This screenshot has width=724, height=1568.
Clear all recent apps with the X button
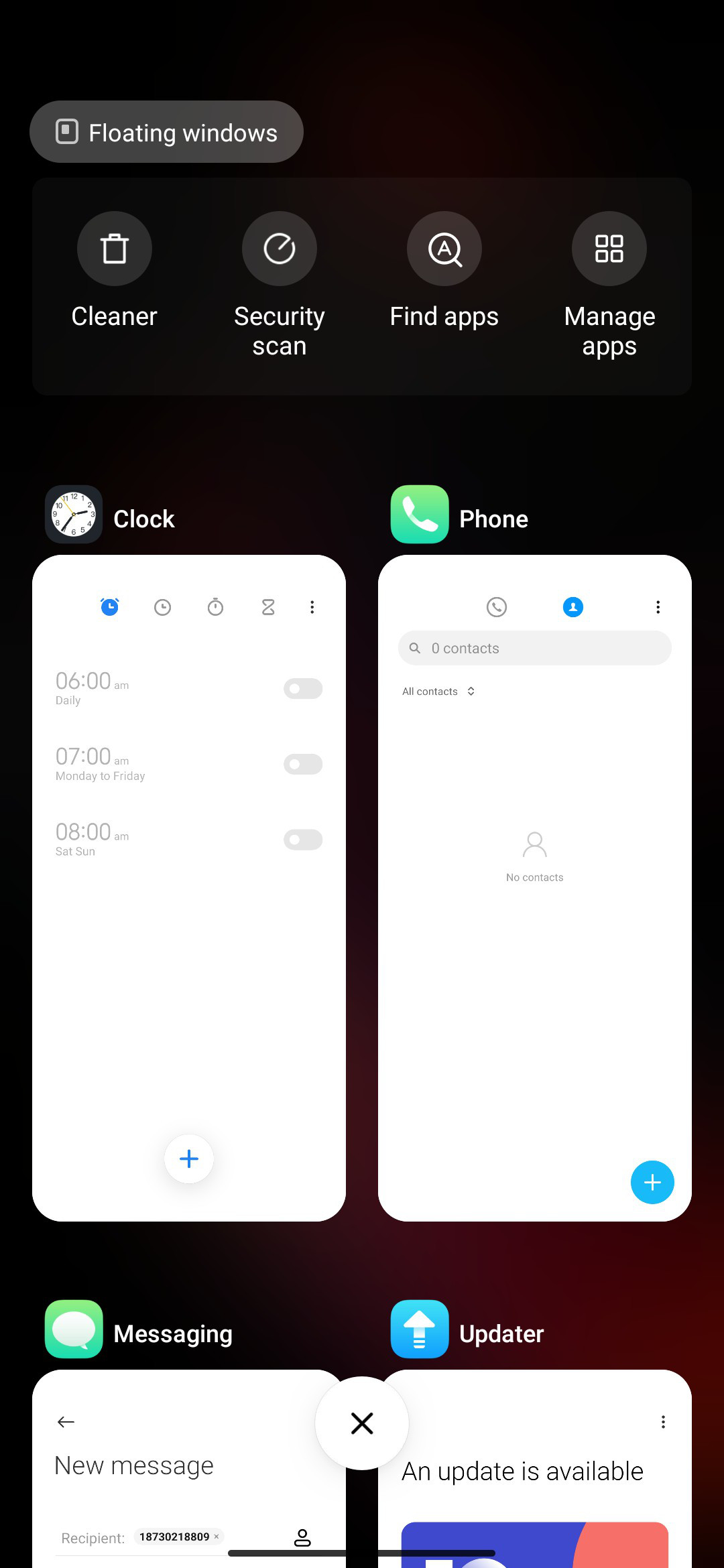(362, 1423)
